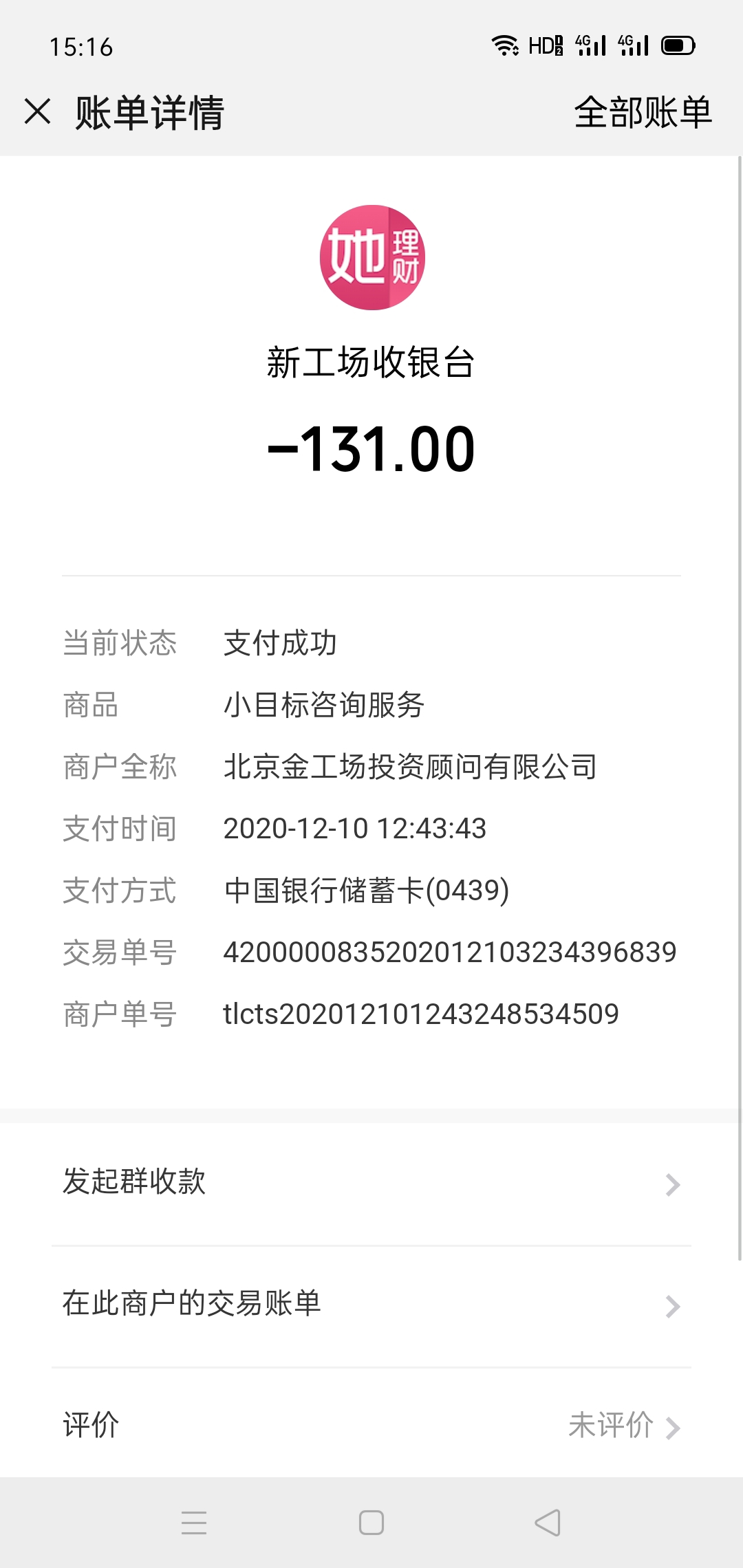The width and height of the screenshot is (743, 1568).
Task: Close the bill details page
Action: 38,111
